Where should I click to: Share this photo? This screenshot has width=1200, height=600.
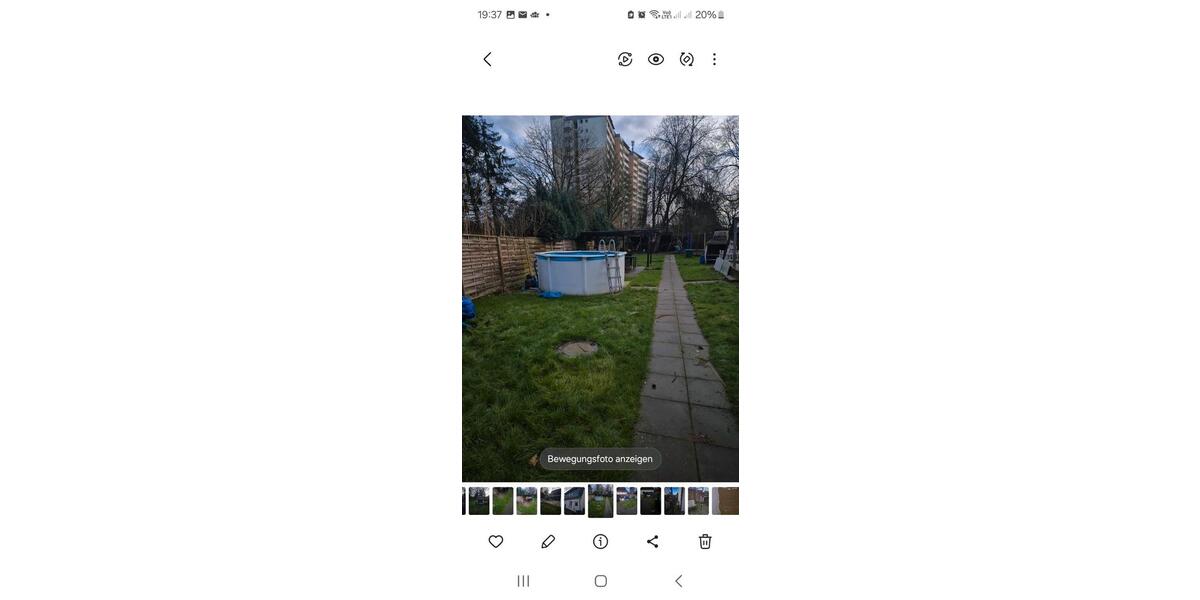(x=653, y=541)
